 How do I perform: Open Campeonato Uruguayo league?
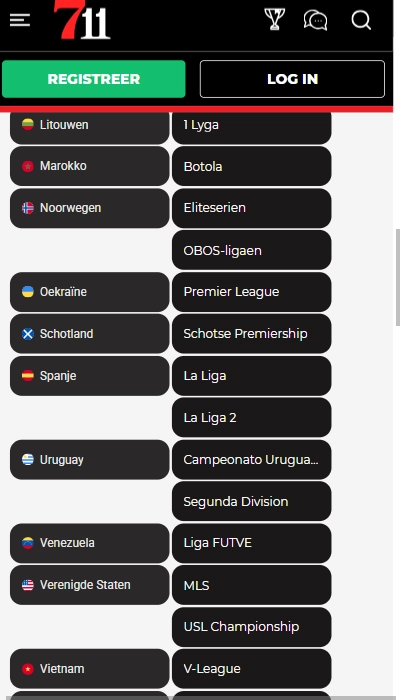point(252,460)
